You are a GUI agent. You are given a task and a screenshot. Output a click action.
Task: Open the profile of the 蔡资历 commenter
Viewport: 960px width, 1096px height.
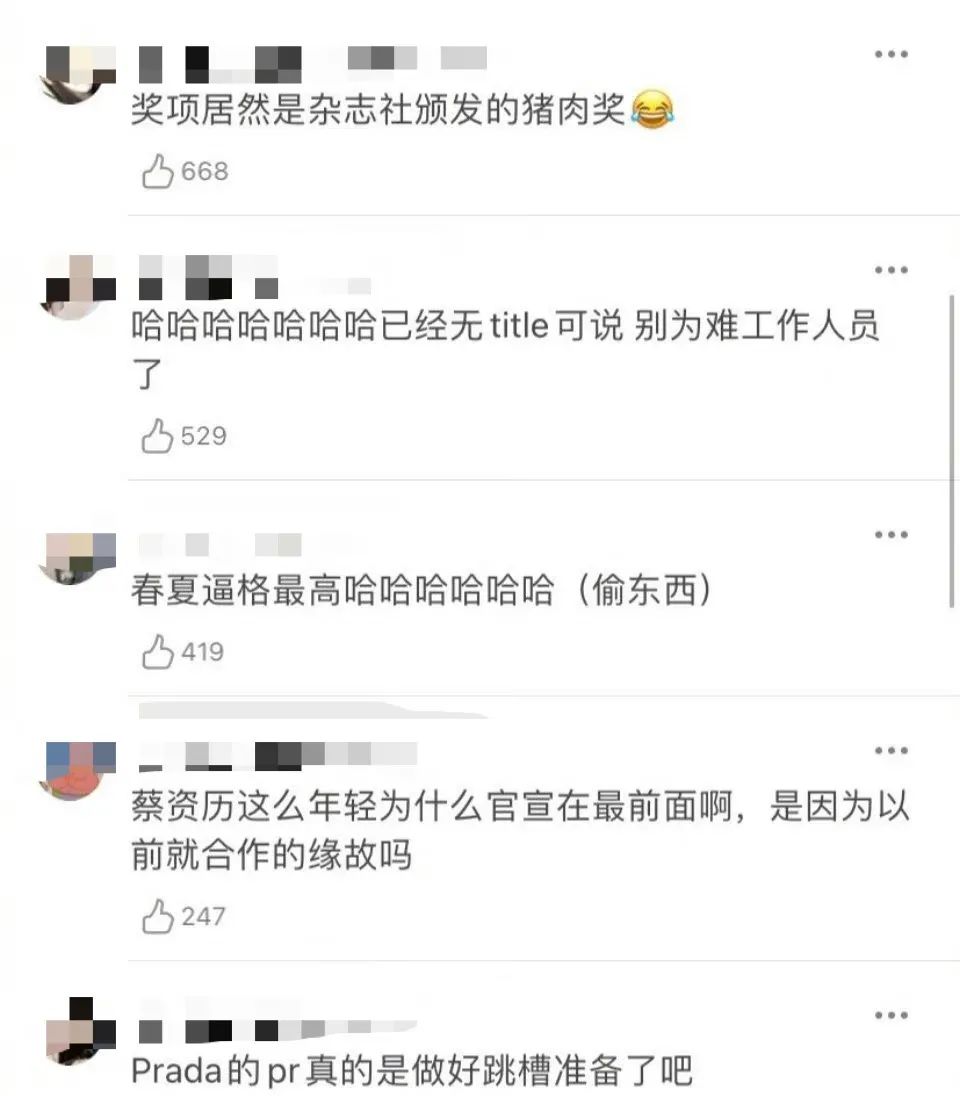[x=78, y=770]
